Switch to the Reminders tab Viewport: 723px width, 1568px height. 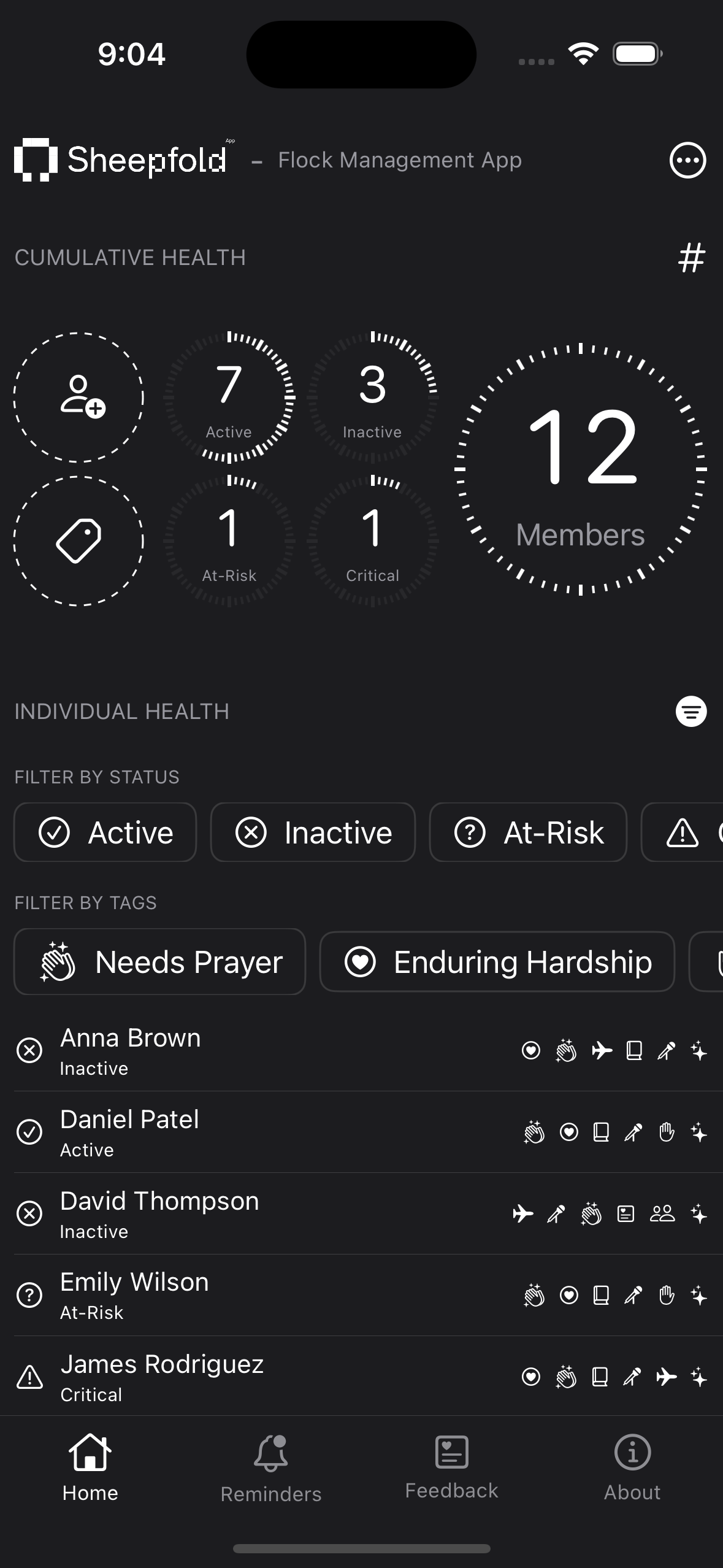[x=271, y=1469]
